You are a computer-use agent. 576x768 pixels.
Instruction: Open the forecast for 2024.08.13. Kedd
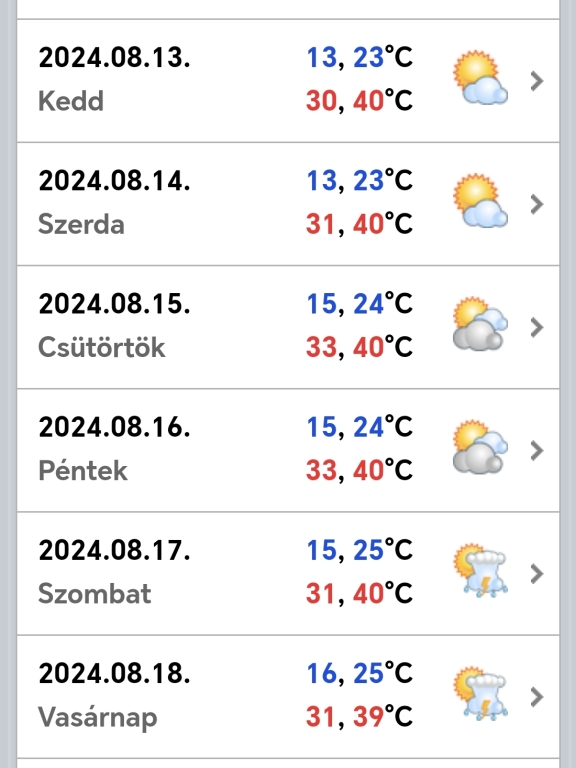pos(288,81)
